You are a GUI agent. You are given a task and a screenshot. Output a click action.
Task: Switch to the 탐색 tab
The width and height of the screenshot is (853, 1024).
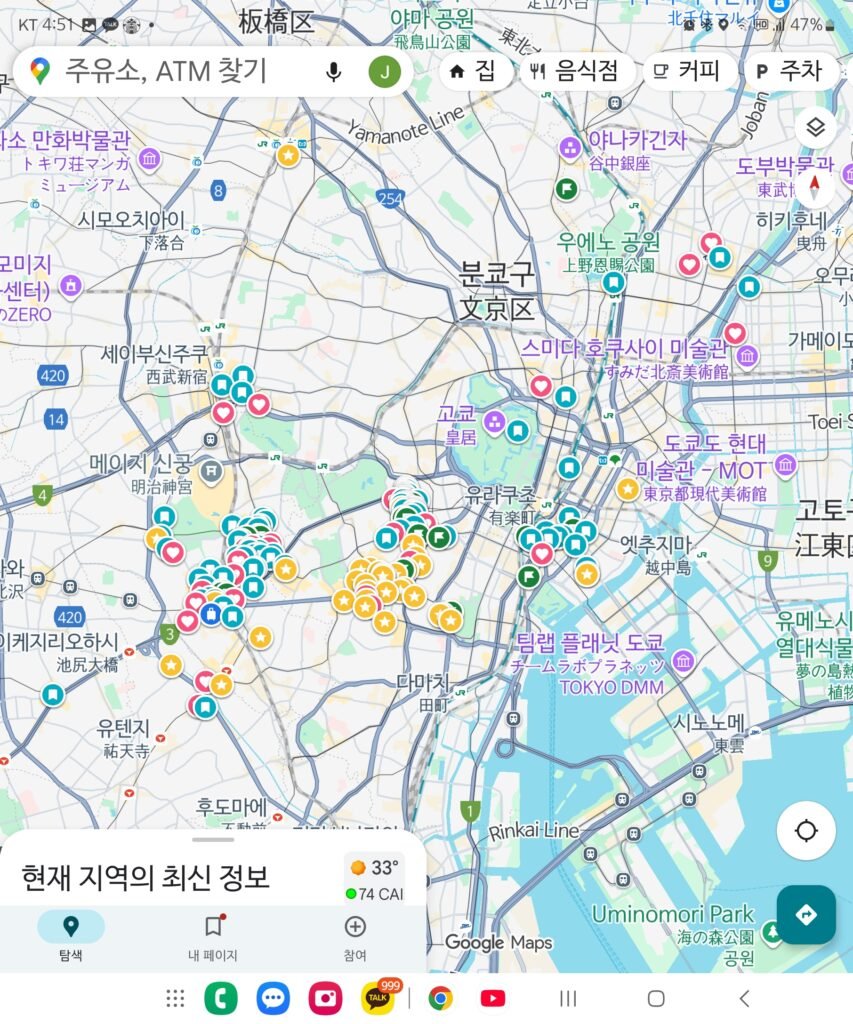70,936
